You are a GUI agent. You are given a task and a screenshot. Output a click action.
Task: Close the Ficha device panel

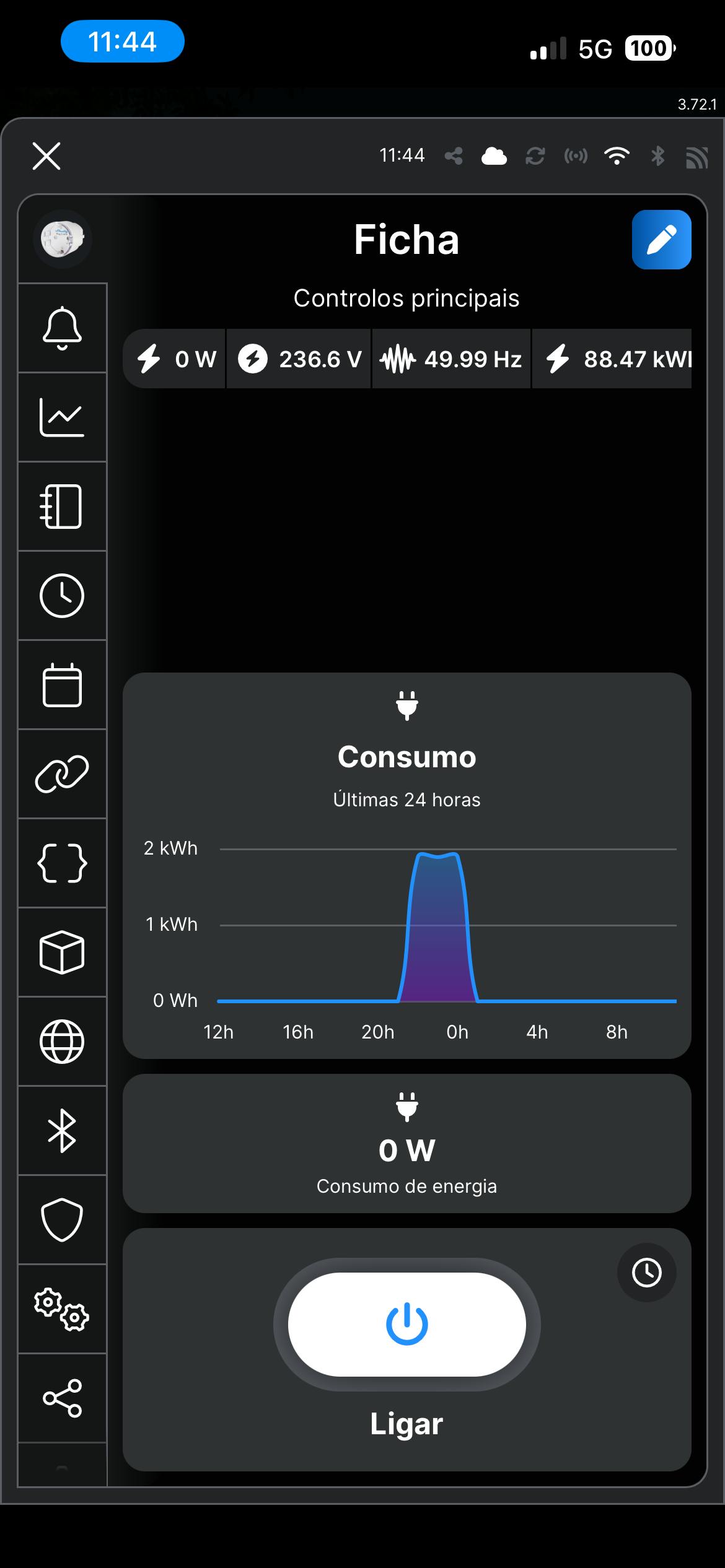(46, 155)
